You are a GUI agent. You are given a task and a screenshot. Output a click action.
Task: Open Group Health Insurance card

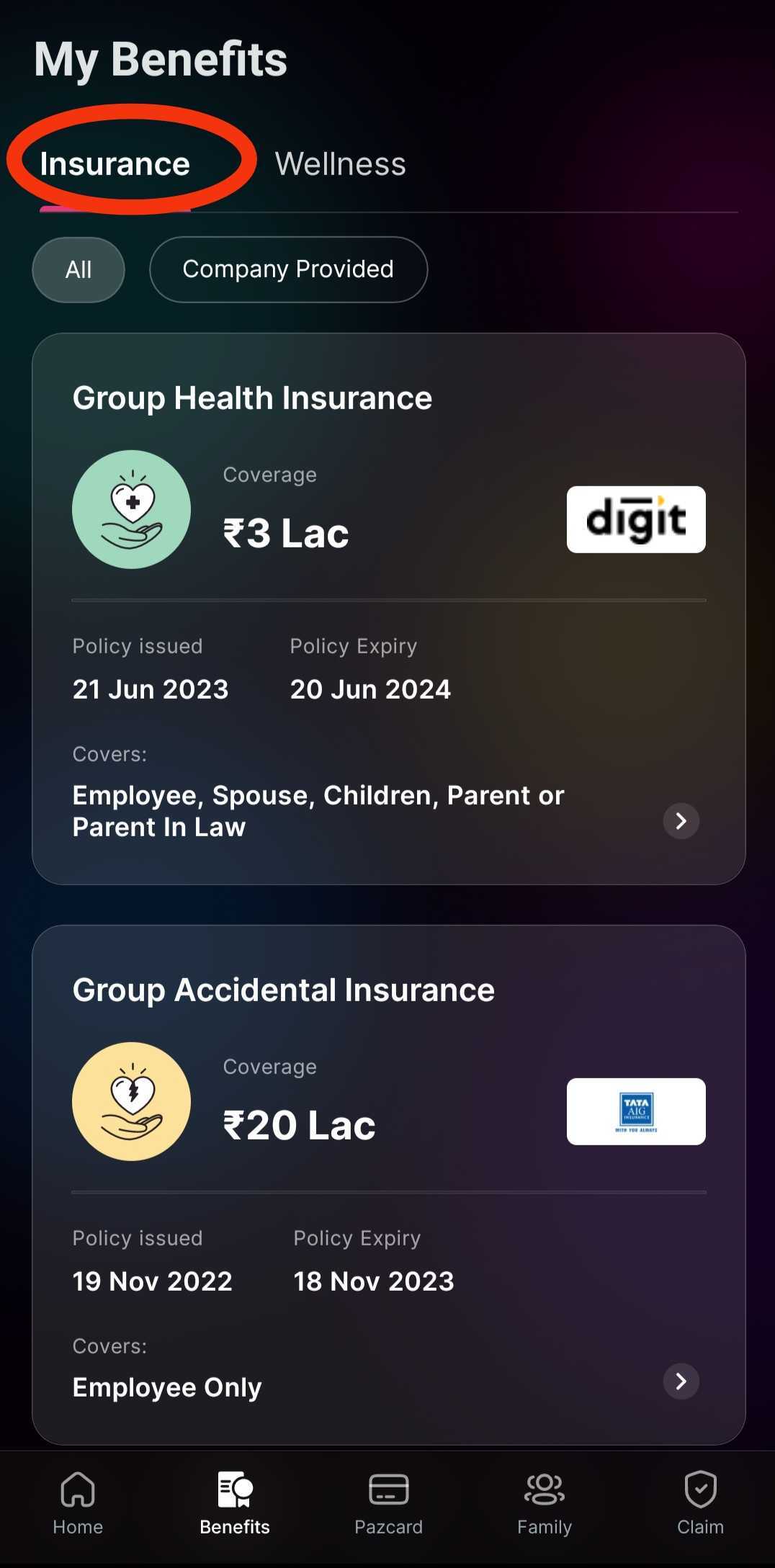tap(680, 821)
